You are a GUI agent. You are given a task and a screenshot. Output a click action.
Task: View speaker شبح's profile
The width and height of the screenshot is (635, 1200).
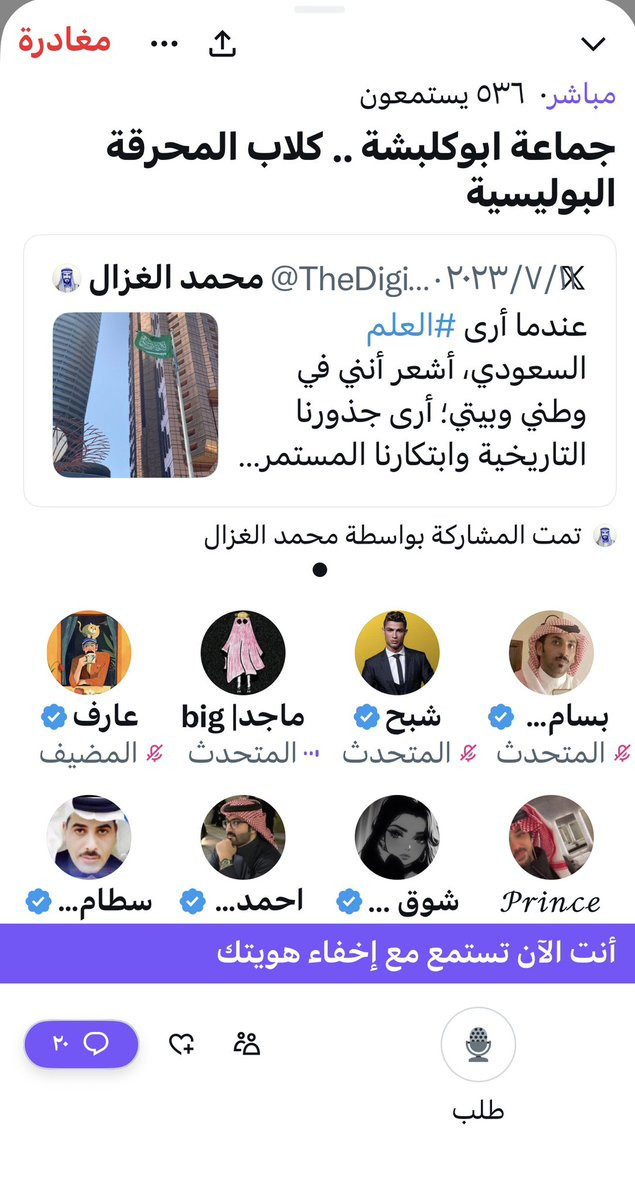point(397,653)
